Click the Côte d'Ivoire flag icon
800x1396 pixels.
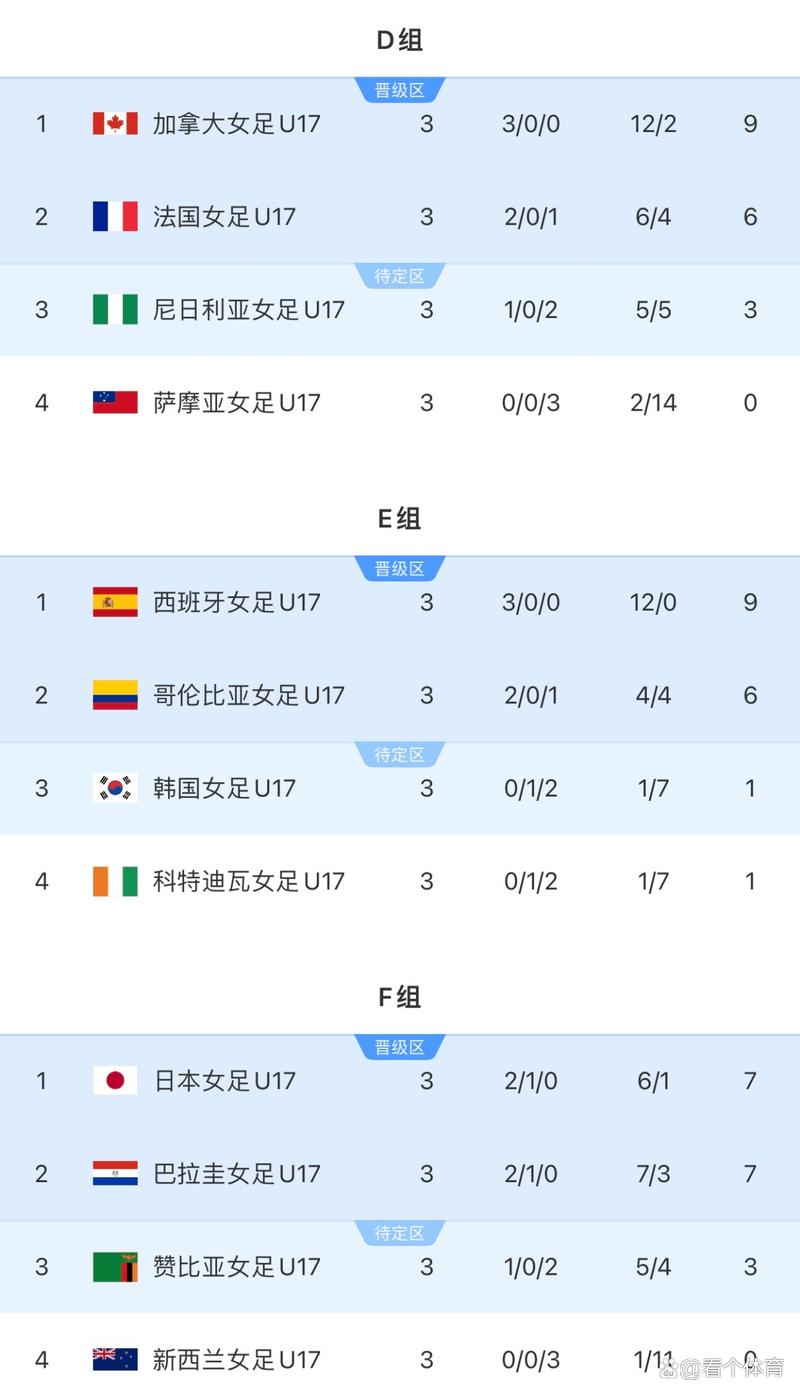pyautogui.click(x=114, y=881)
